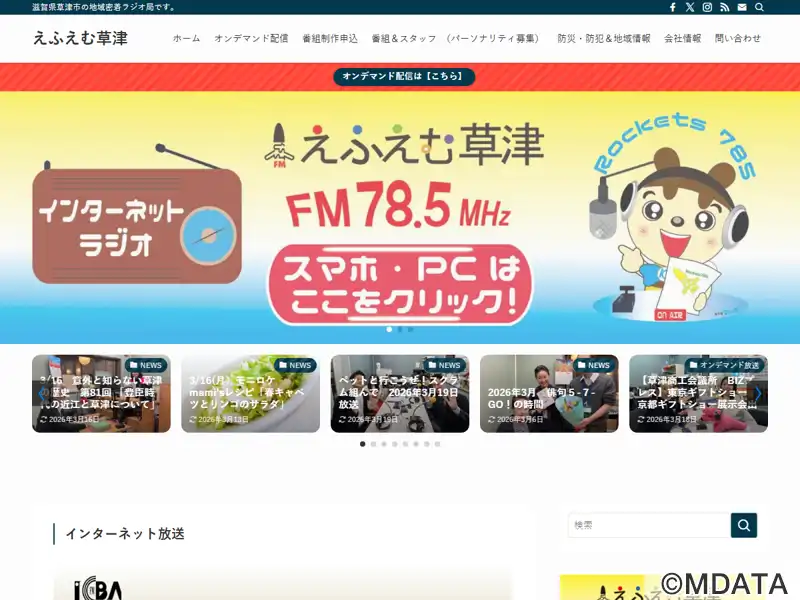Open 番組＆スタッフ menu item

tap(404, 39)
